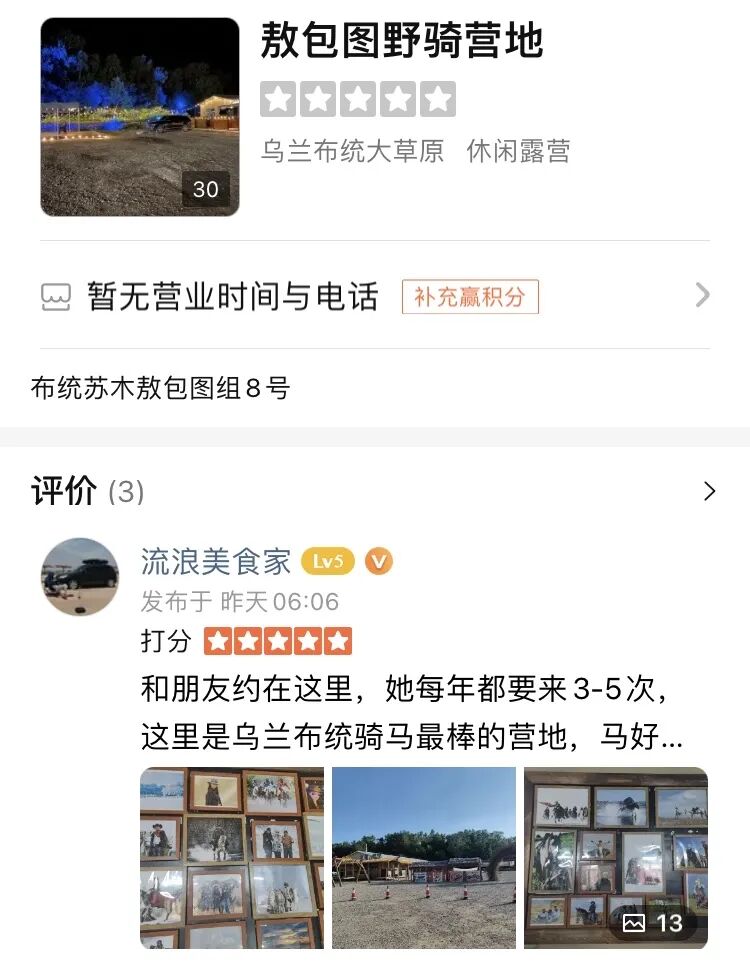View the first review photo of framed pictures
Screen dimensions: 750x966
[232, 857]
